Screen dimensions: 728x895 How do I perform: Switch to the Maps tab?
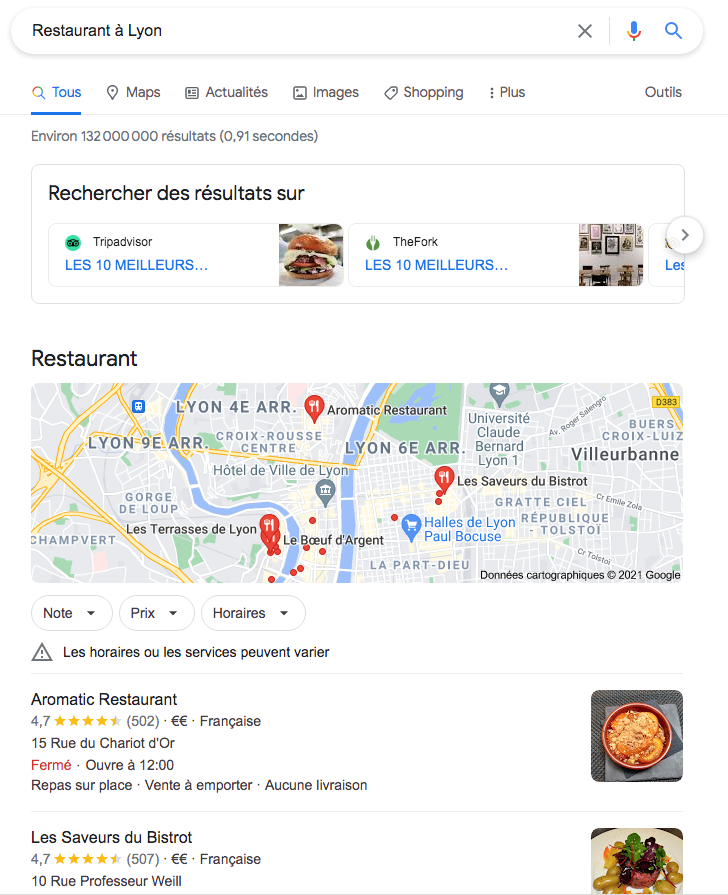(x=133, y=92)
